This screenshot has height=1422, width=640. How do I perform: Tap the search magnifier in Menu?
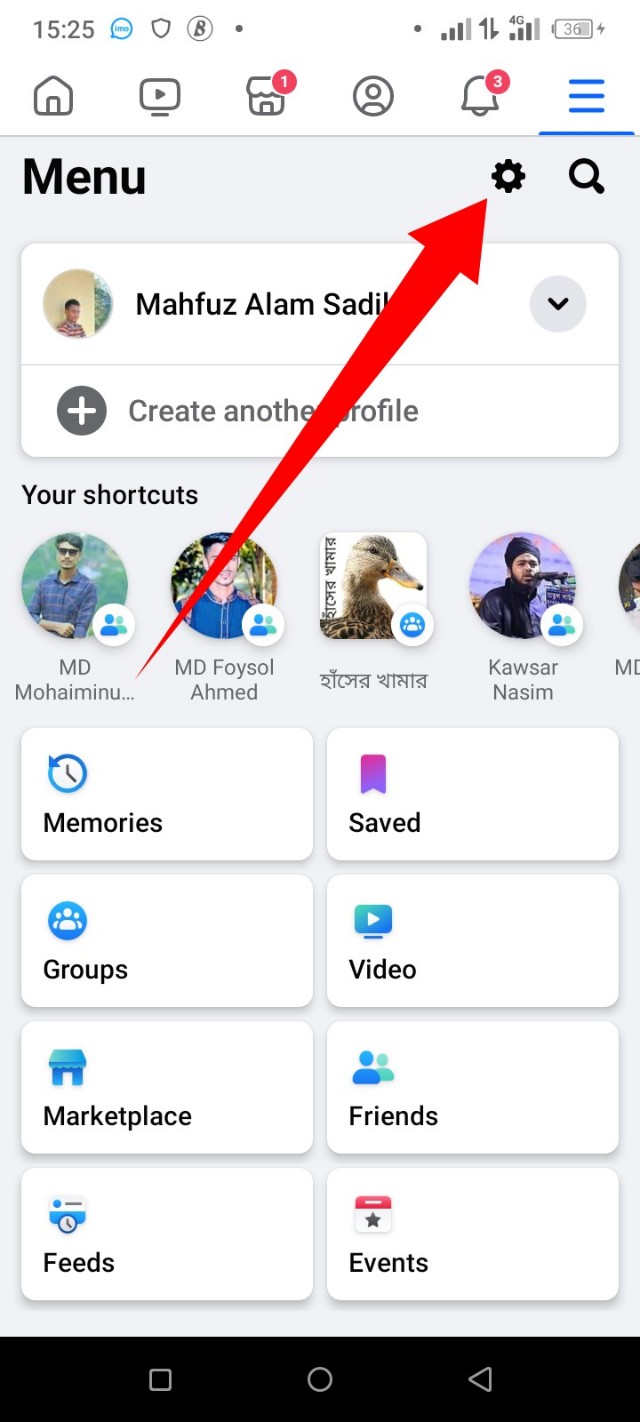(586, 178)
